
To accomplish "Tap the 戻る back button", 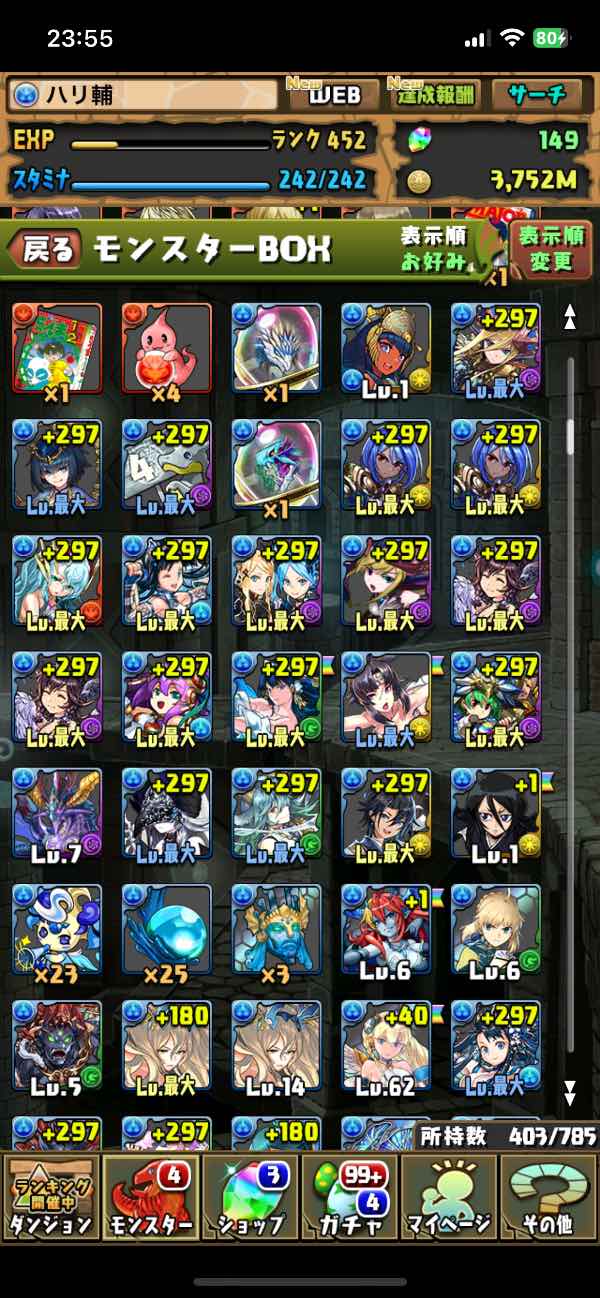I will pyautogui.click(x=47, y=251).
